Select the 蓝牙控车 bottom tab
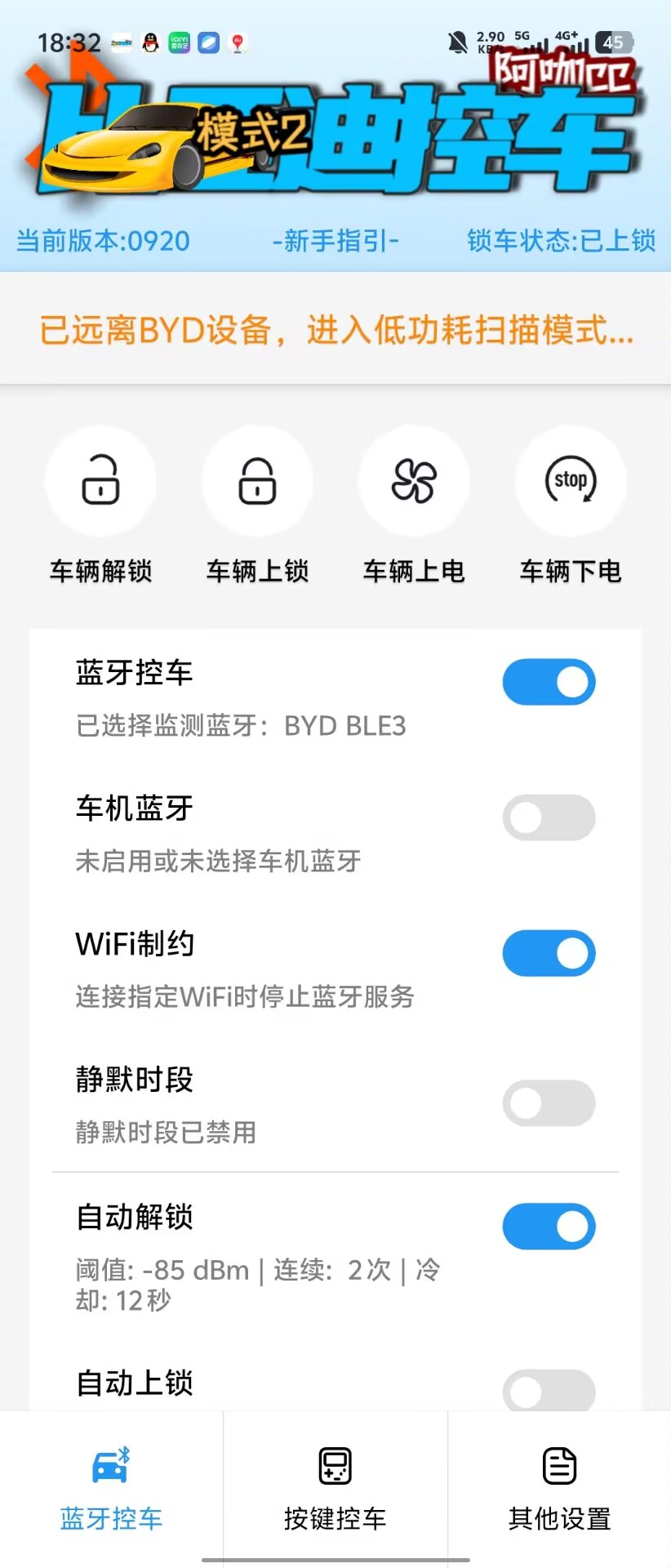This screenshot has height=1568, width=671. 111,1488
